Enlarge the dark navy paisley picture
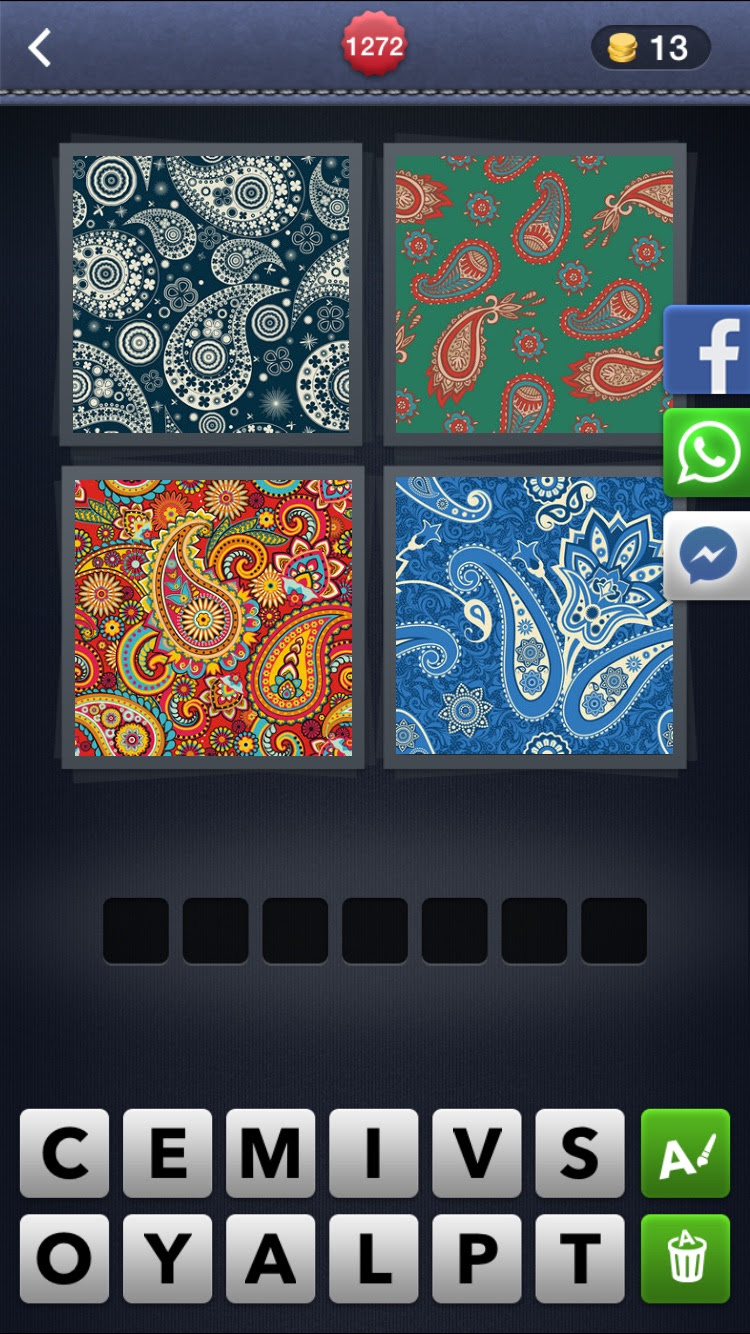This screenshot has height=1334, width=750. (x=211, y=294)
